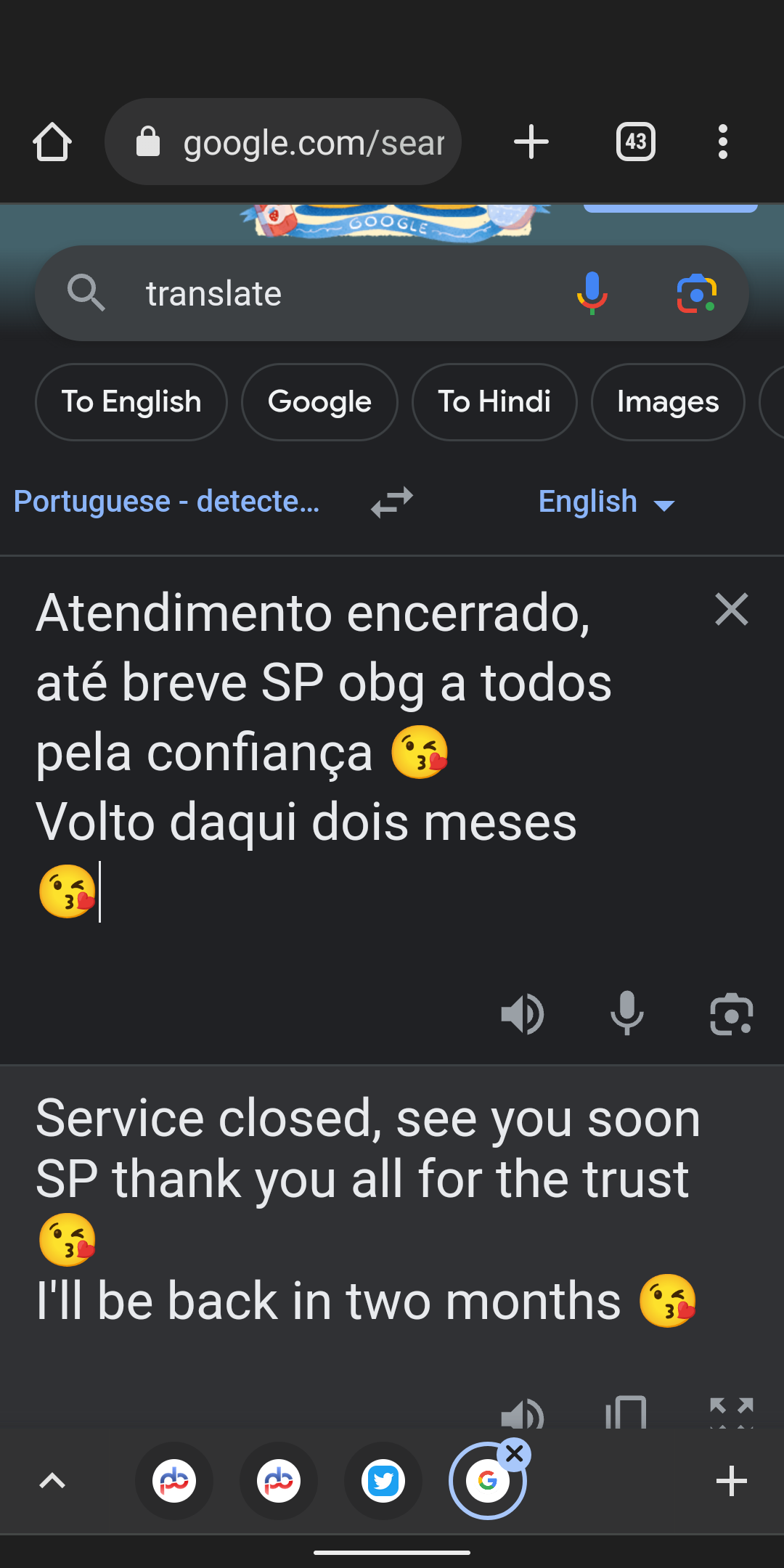Screen dimensions: 784x1568
Task: Open Google Lens camera search
Action: point(696,293)
